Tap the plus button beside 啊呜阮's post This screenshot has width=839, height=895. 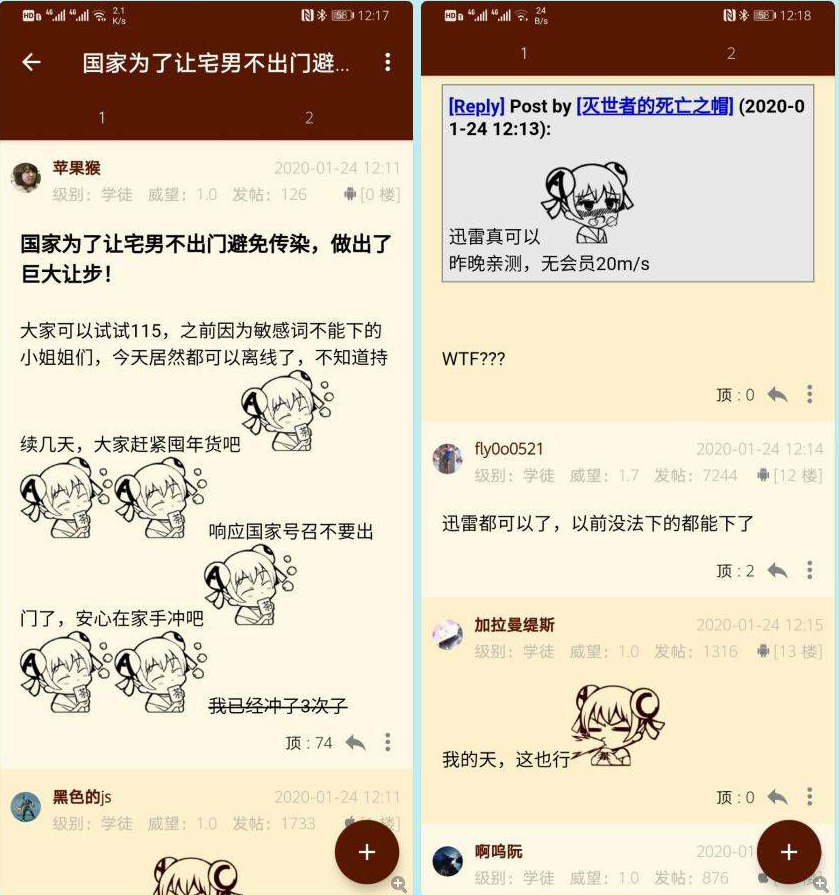(x=788, y=852)
